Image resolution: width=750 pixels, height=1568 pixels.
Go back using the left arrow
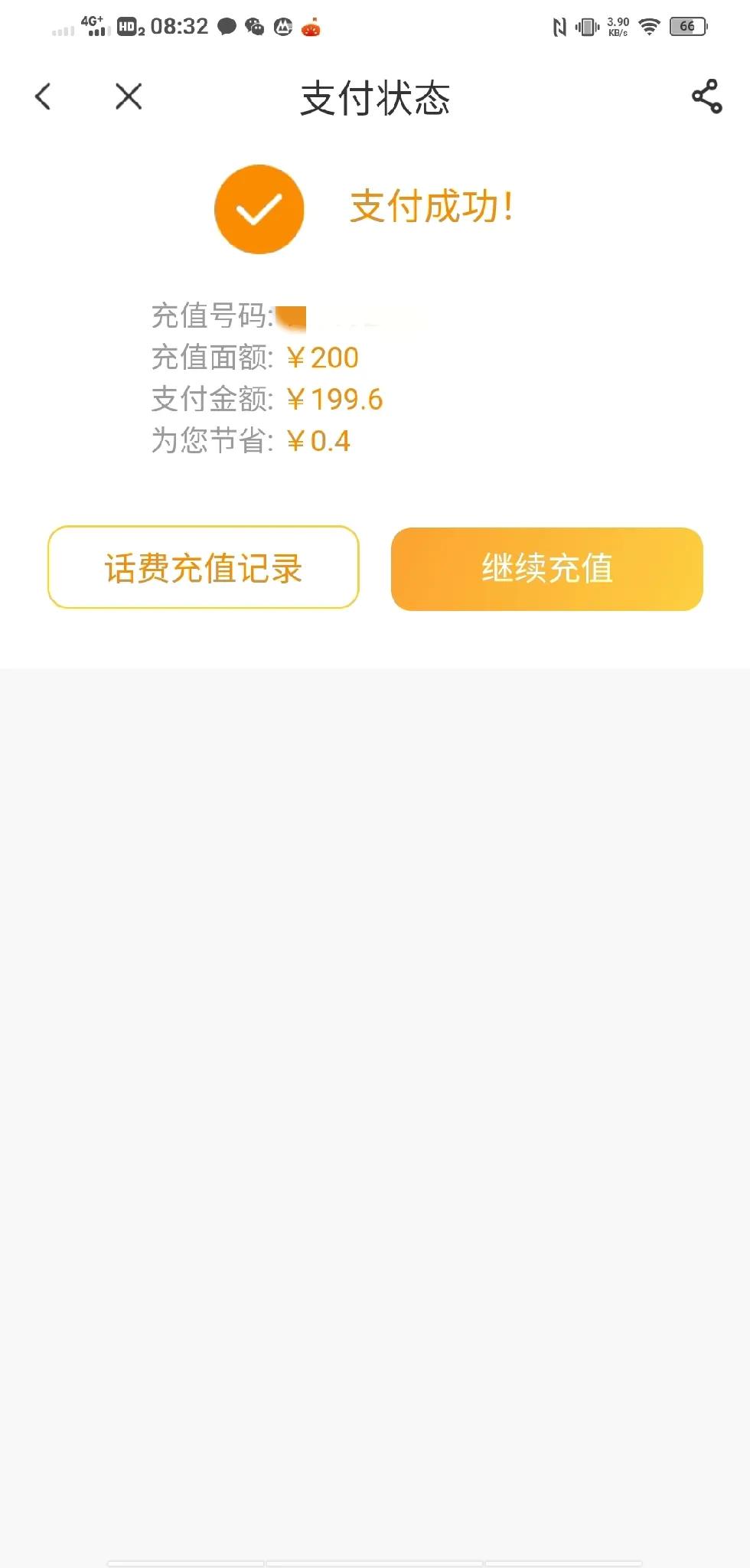pyautogui.click(x=43, y=96)
